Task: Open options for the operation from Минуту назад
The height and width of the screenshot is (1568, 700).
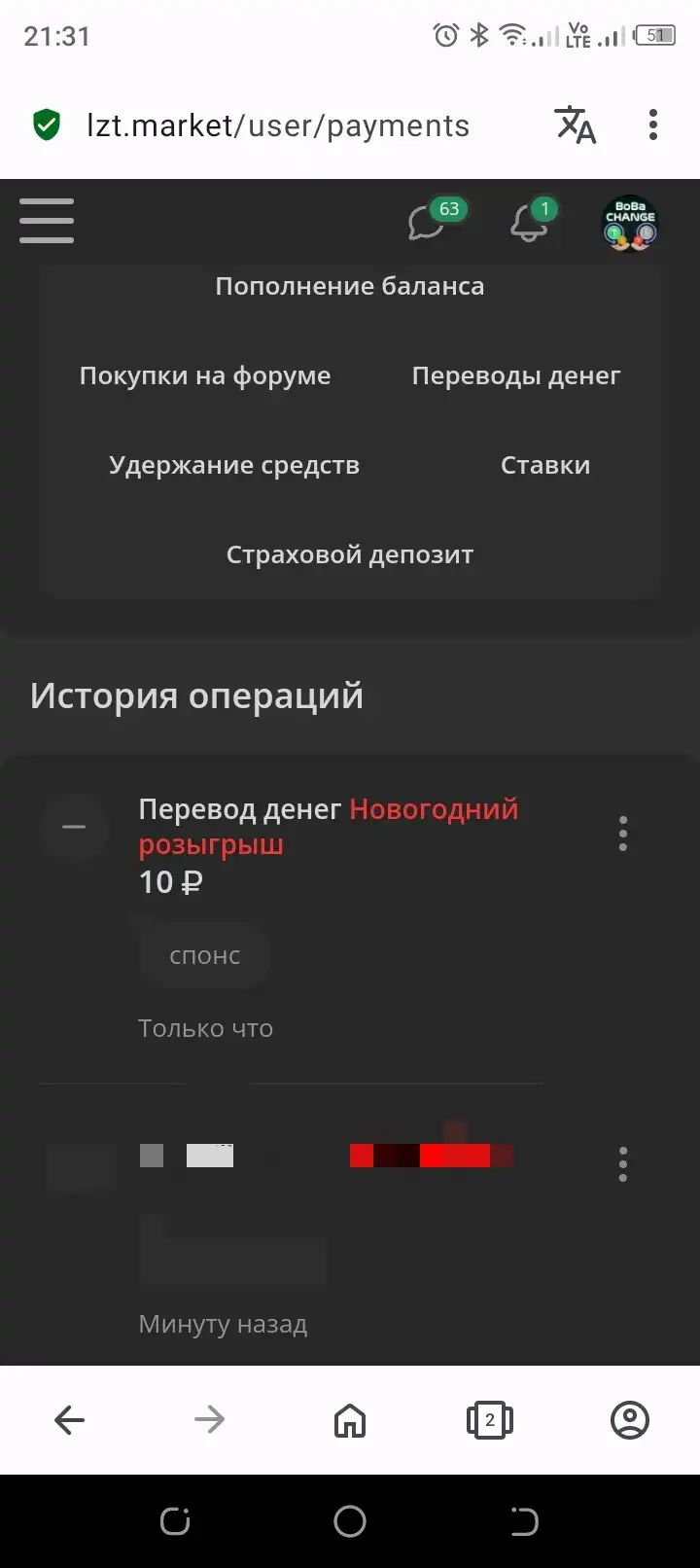Action: [x=623, y=1163]
